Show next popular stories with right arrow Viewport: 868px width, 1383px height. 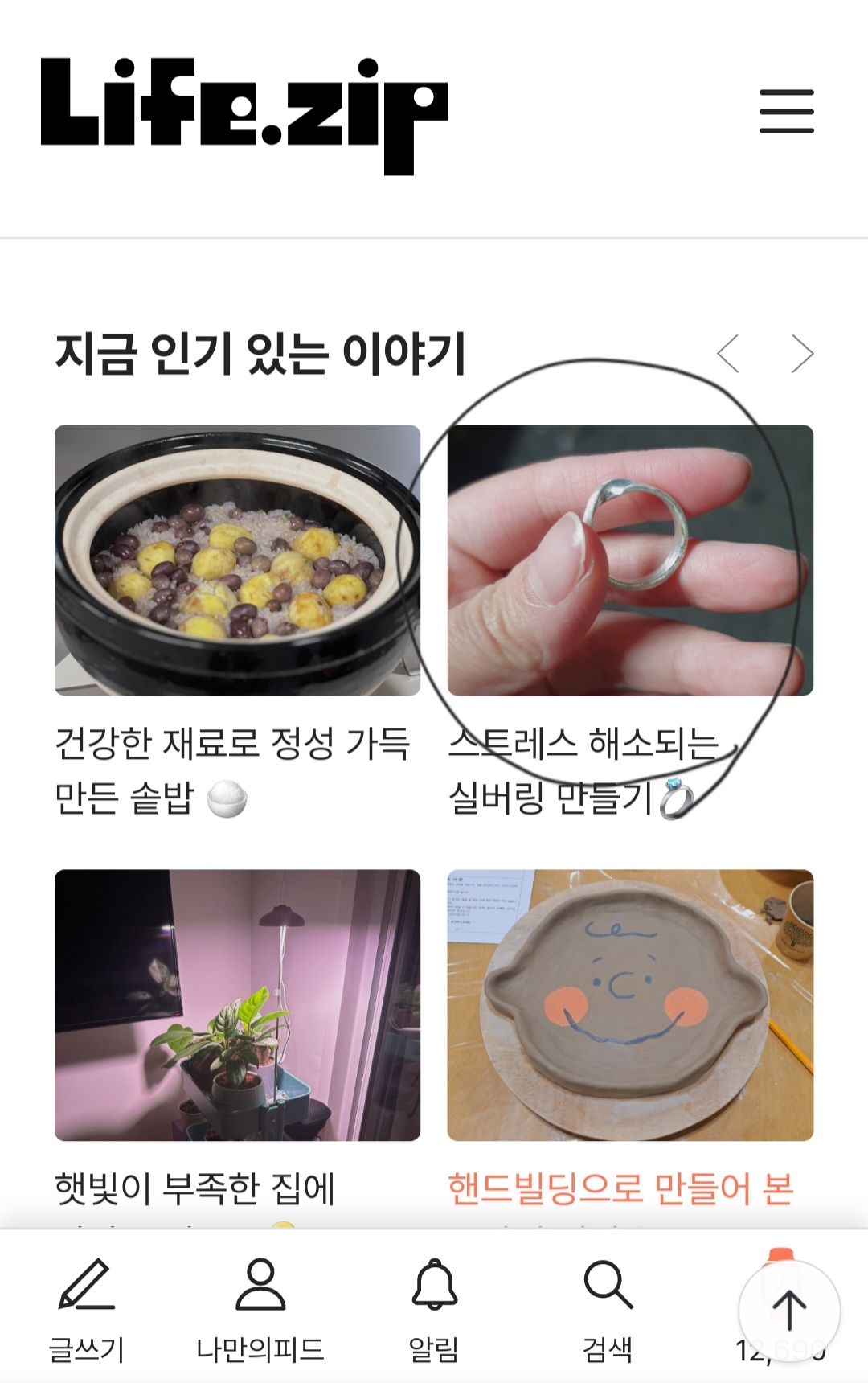pos(802,354)
